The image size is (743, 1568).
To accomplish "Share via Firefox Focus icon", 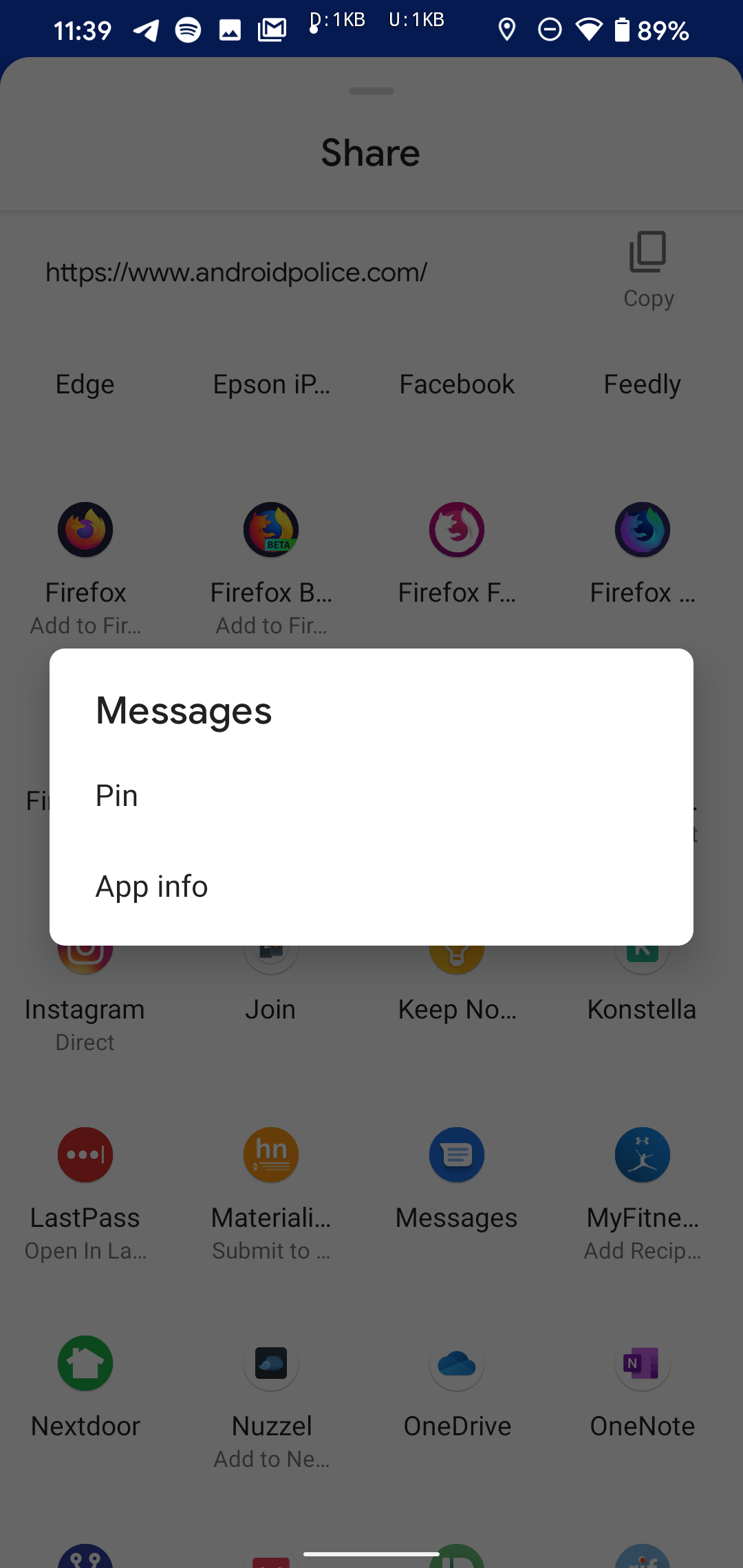I will [456, 530].
